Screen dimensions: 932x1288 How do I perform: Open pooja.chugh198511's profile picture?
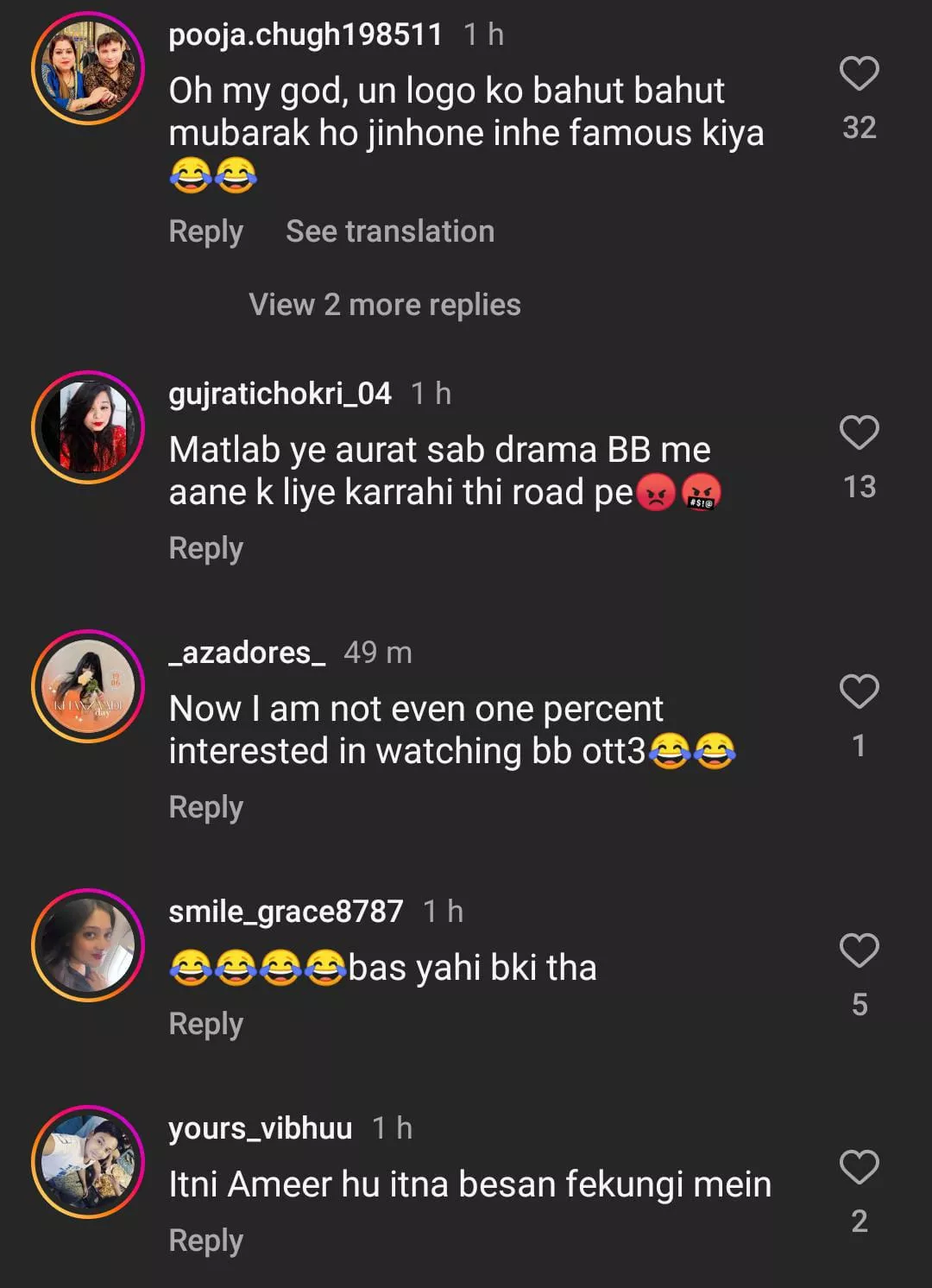[88, 68]
